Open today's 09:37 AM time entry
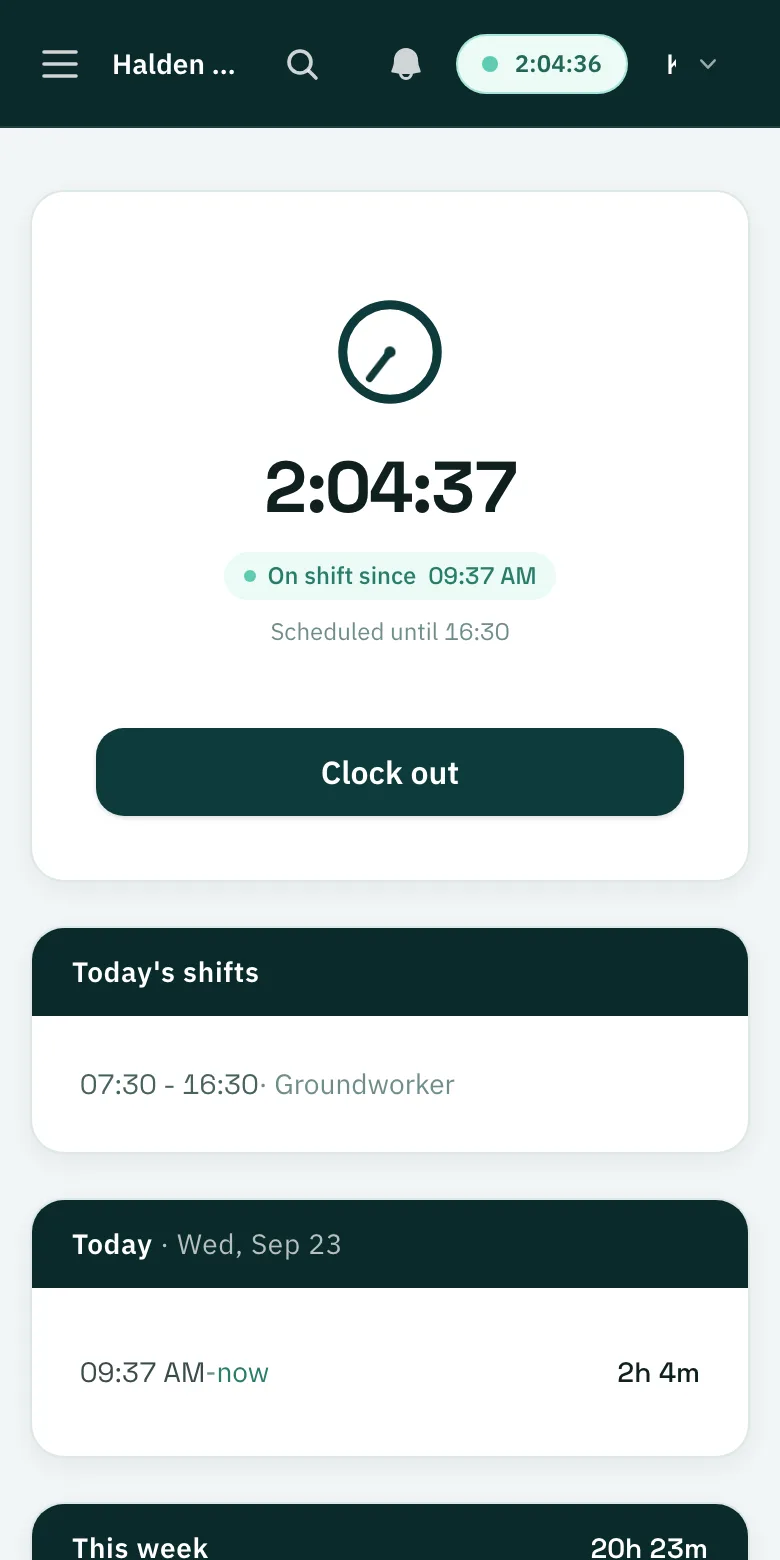The height and width of the screenshot is (1560, 780). pyautogui.click(x=390, y=1372)
